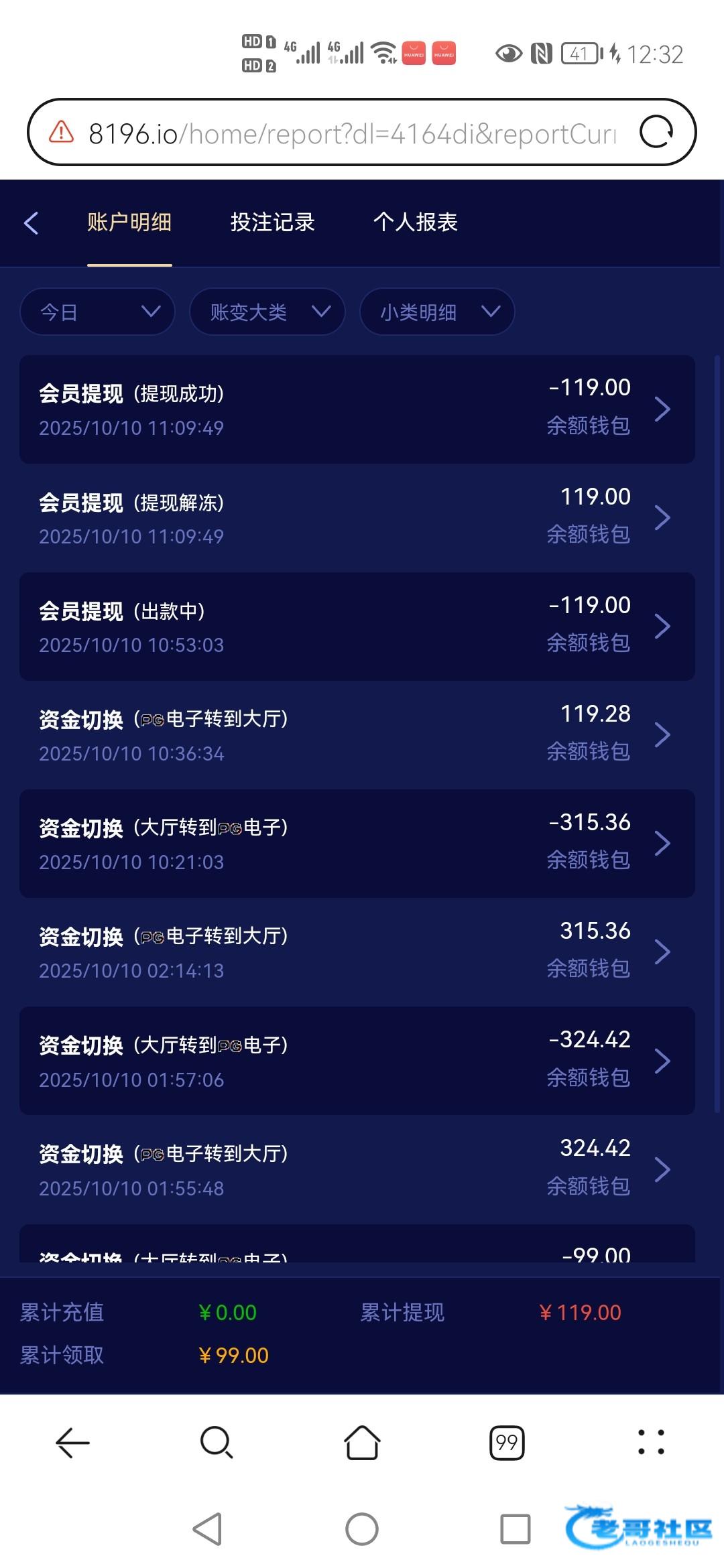
Task: Open the 账变大类 filter dropdown
Action: (267, 312)
